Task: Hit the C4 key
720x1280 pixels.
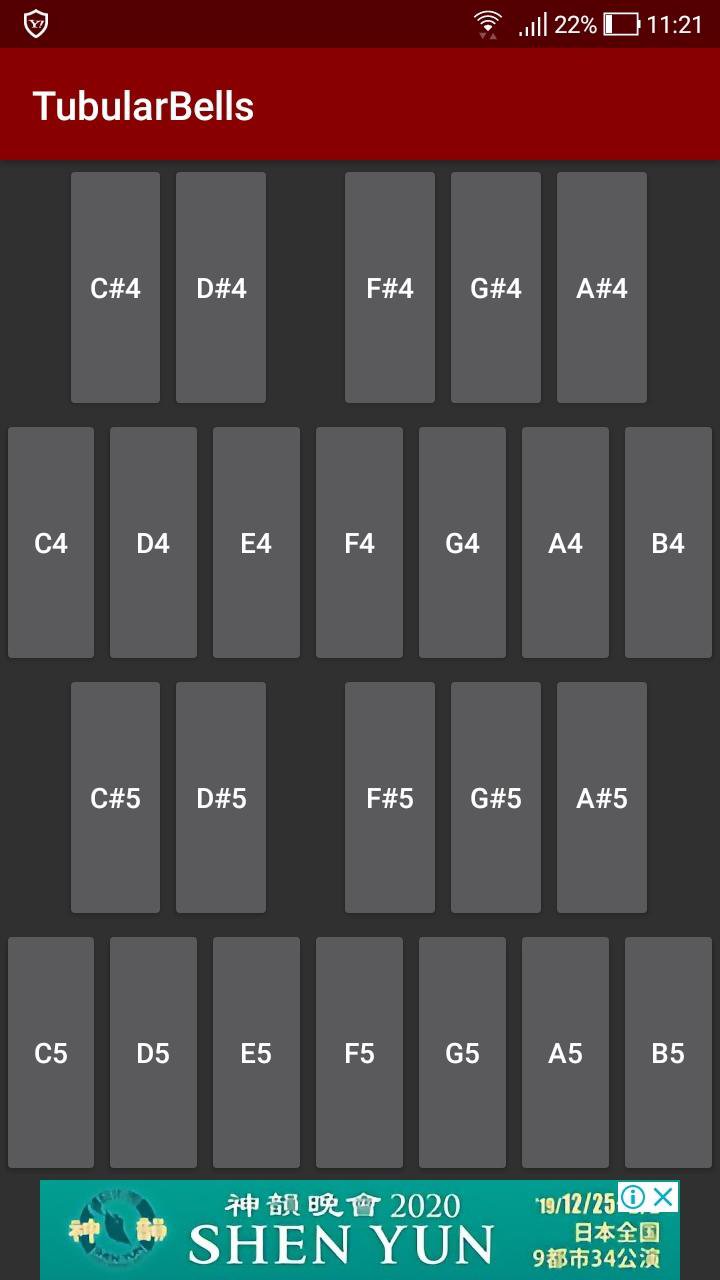Action: [51, 543]
